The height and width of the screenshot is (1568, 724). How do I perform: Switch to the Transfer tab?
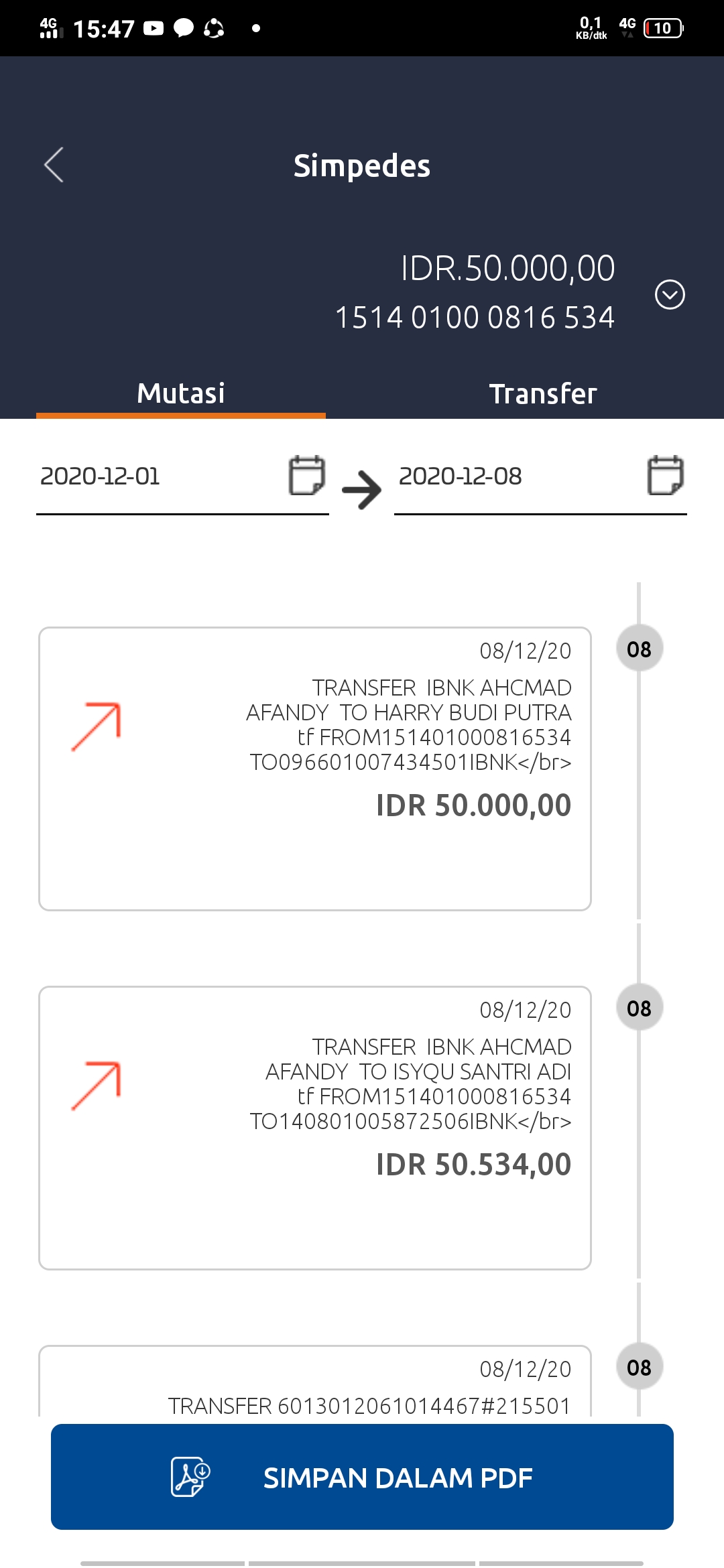(542, 394)
